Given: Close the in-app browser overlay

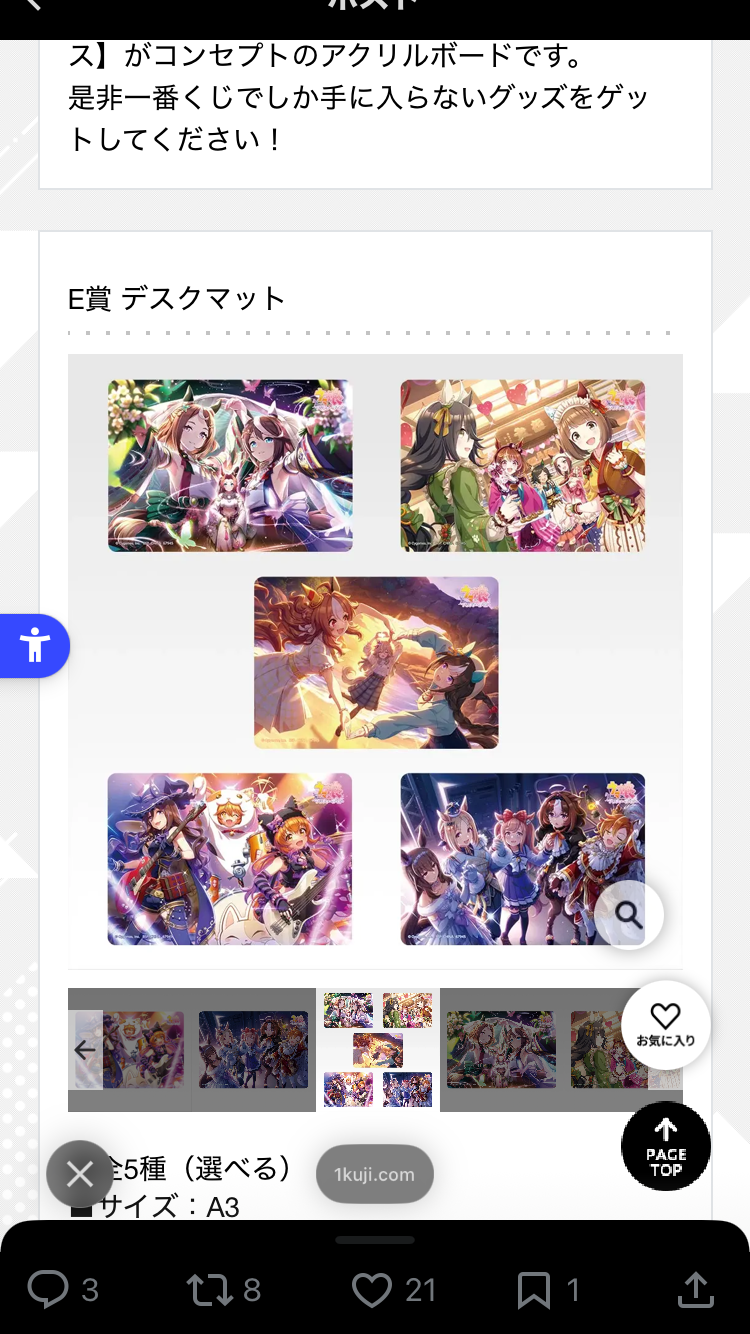Looking at the screenshot, I should point(80,1174).
